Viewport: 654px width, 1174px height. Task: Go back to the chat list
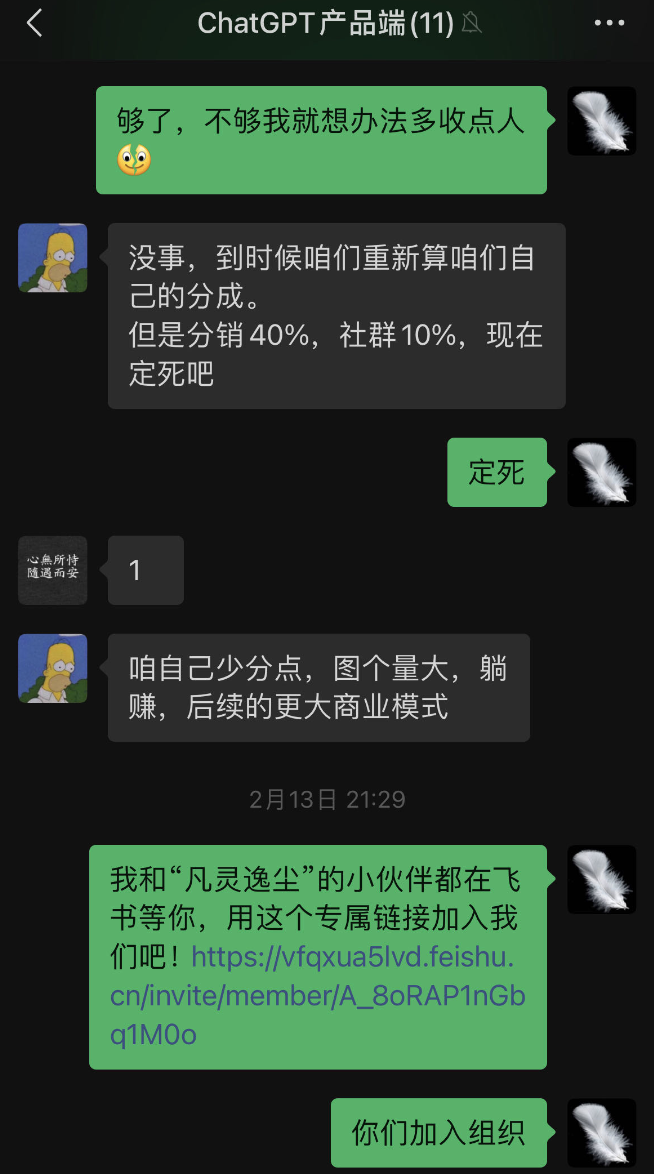click(x=35, y=24)
